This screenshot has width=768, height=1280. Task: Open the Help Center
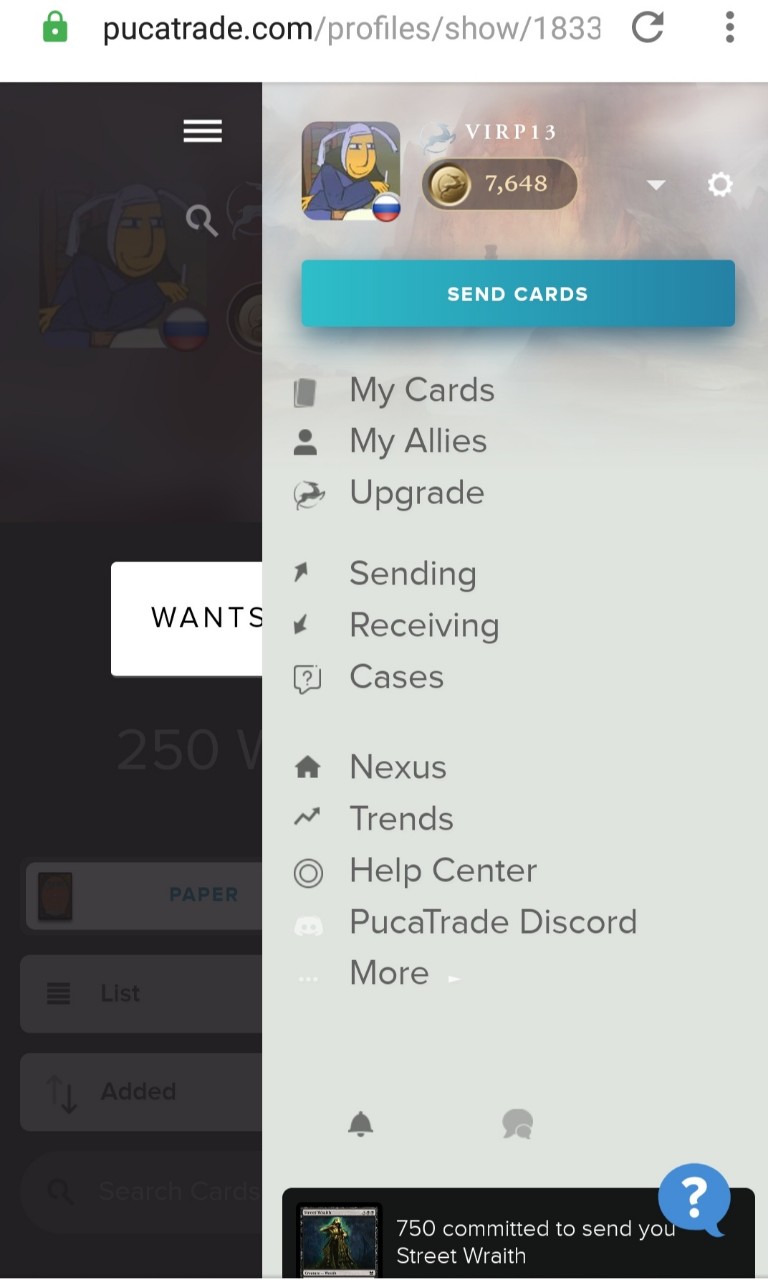coord(442,871)
